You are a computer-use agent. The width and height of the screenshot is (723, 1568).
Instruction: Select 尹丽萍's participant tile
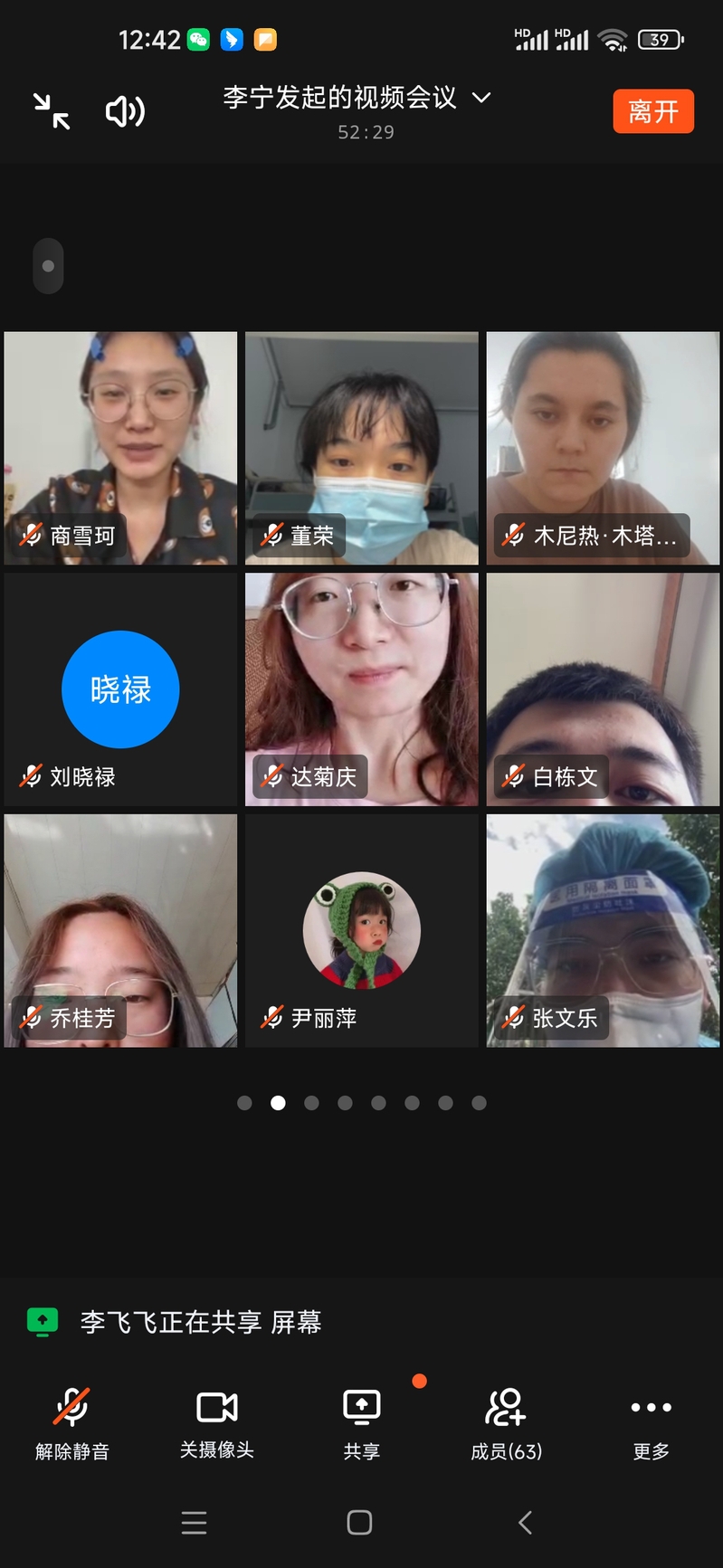(x=362, y=930)
